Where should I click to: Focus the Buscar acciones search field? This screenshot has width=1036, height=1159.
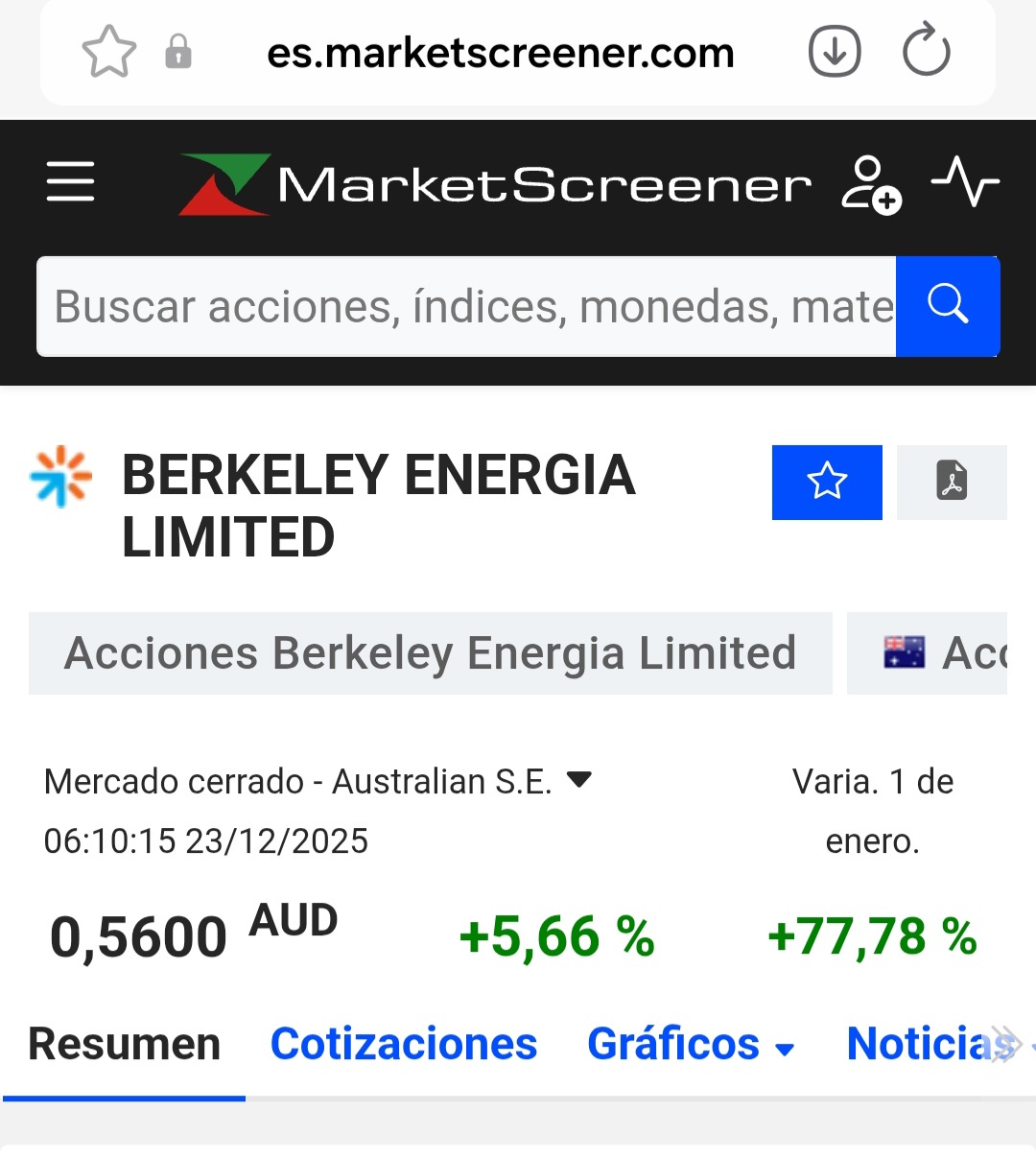(466, 307)
